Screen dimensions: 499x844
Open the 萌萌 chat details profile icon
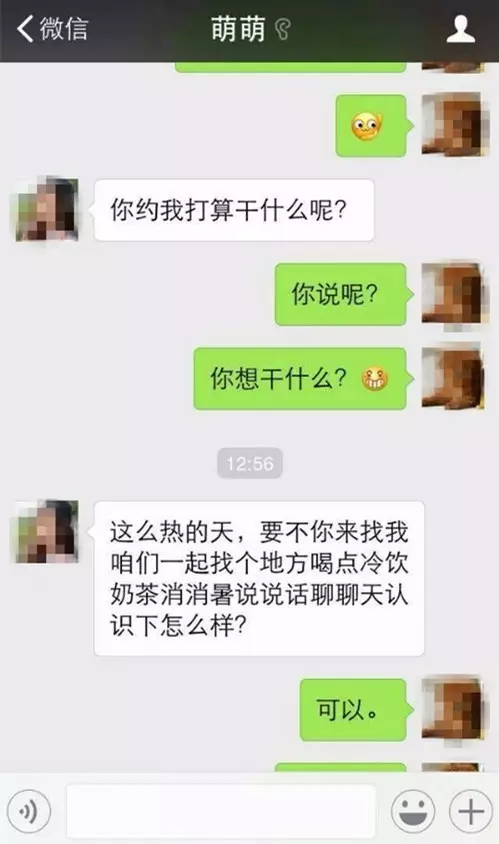pos(461,29)
